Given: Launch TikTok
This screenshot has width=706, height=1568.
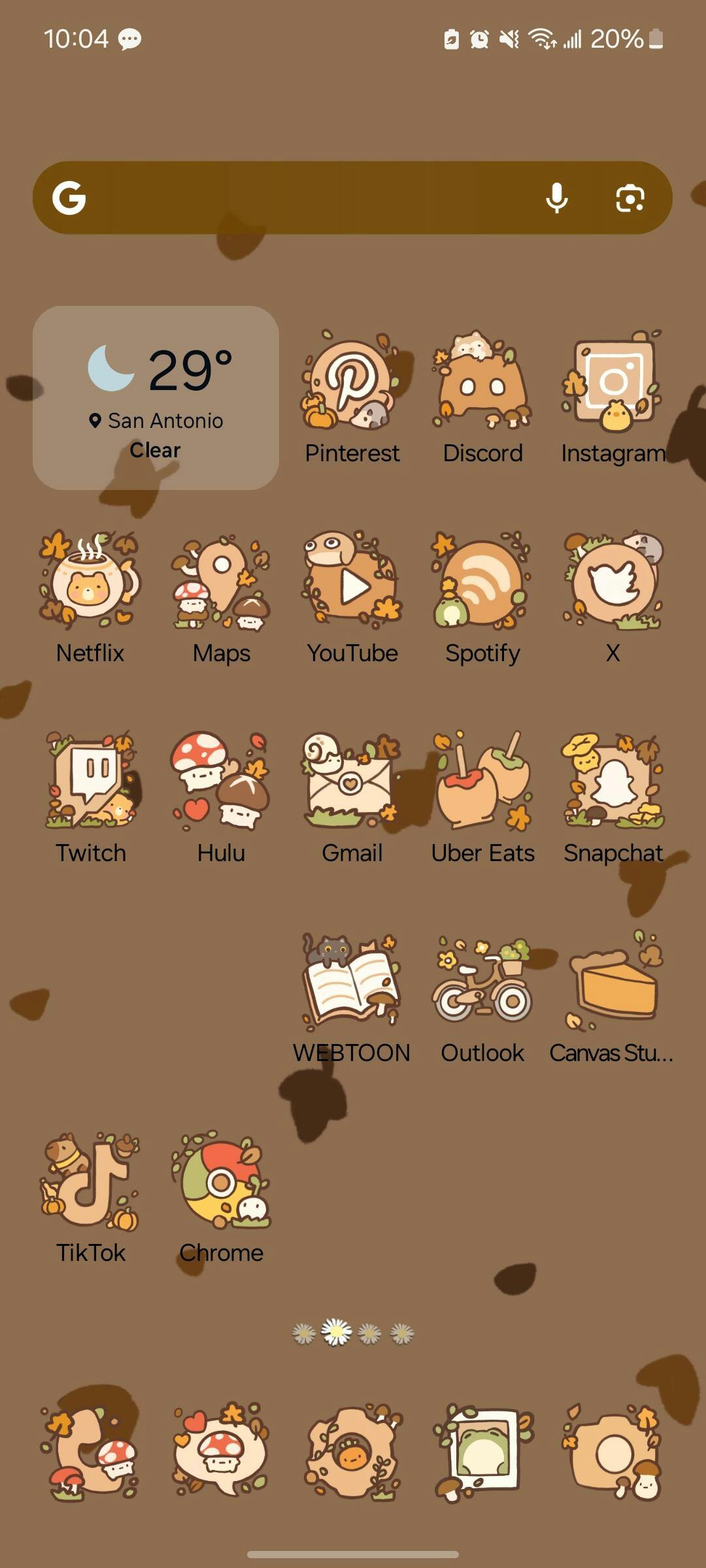Looking at the screenshot, I should [90, 1181].
